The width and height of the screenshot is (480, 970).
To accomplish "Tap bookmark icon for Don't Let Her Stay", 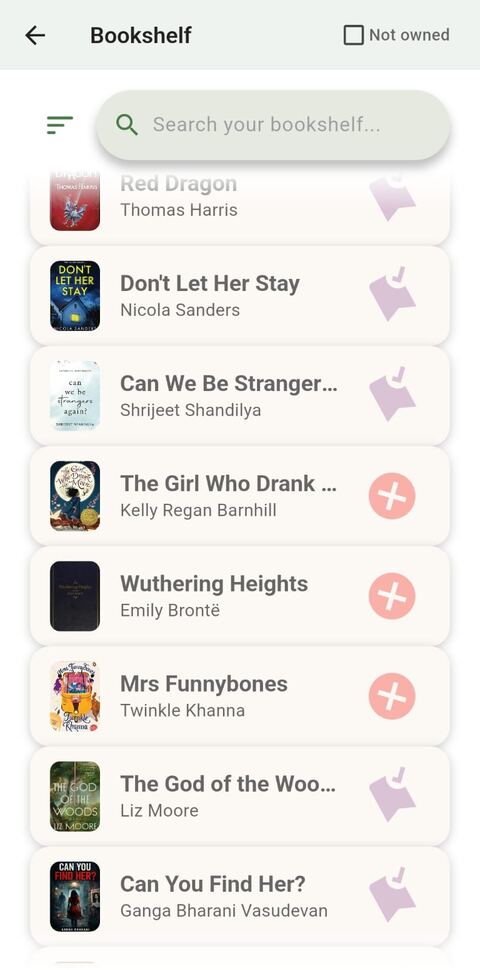I will click(x=392, y=294).
